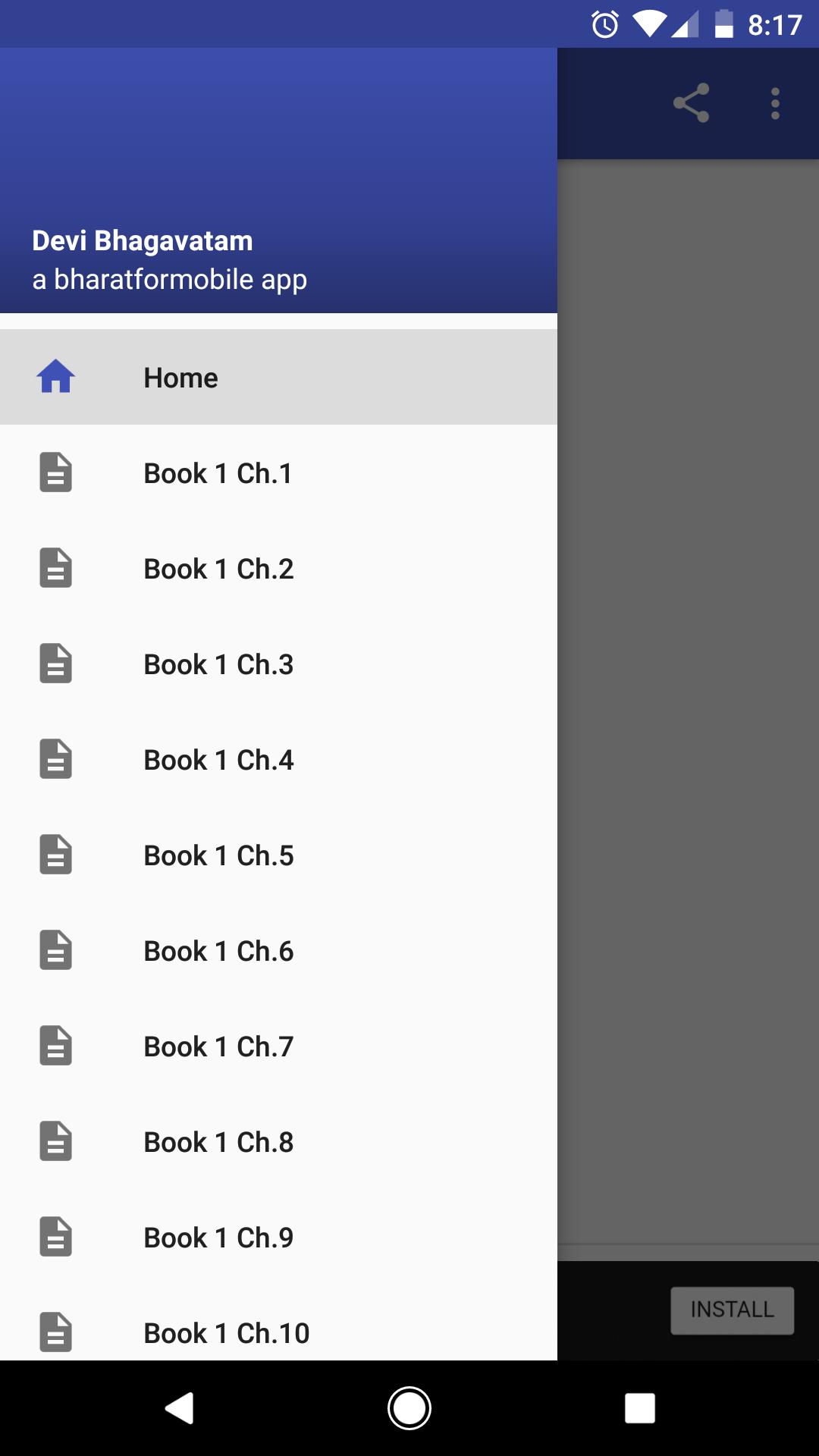Open Book 1 Ch.7
This screenshot has height=1456, width=819.
[x=218, y=1046]
